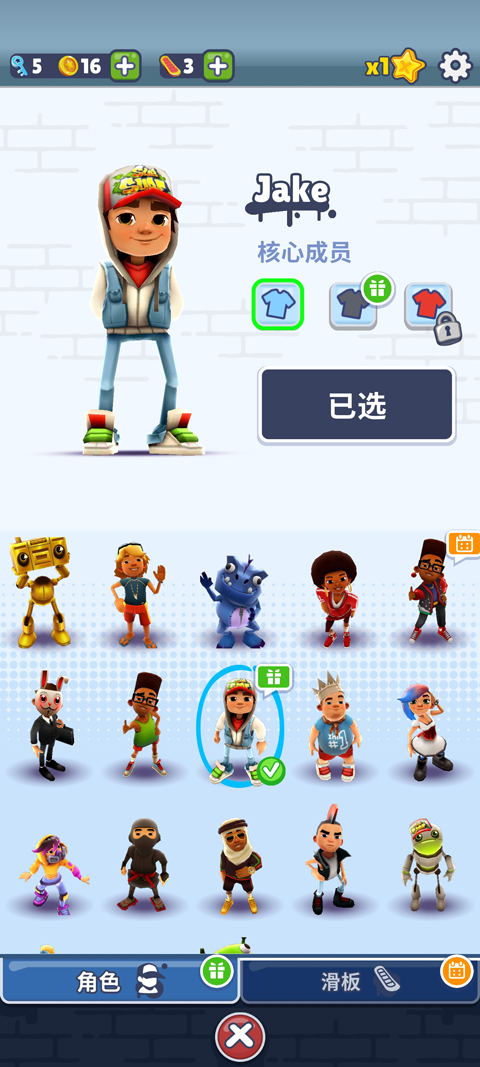480x1067 pixels.
Task: Tap the 已选 selected button
Action: pyautogui.click(x=357, y=406)
